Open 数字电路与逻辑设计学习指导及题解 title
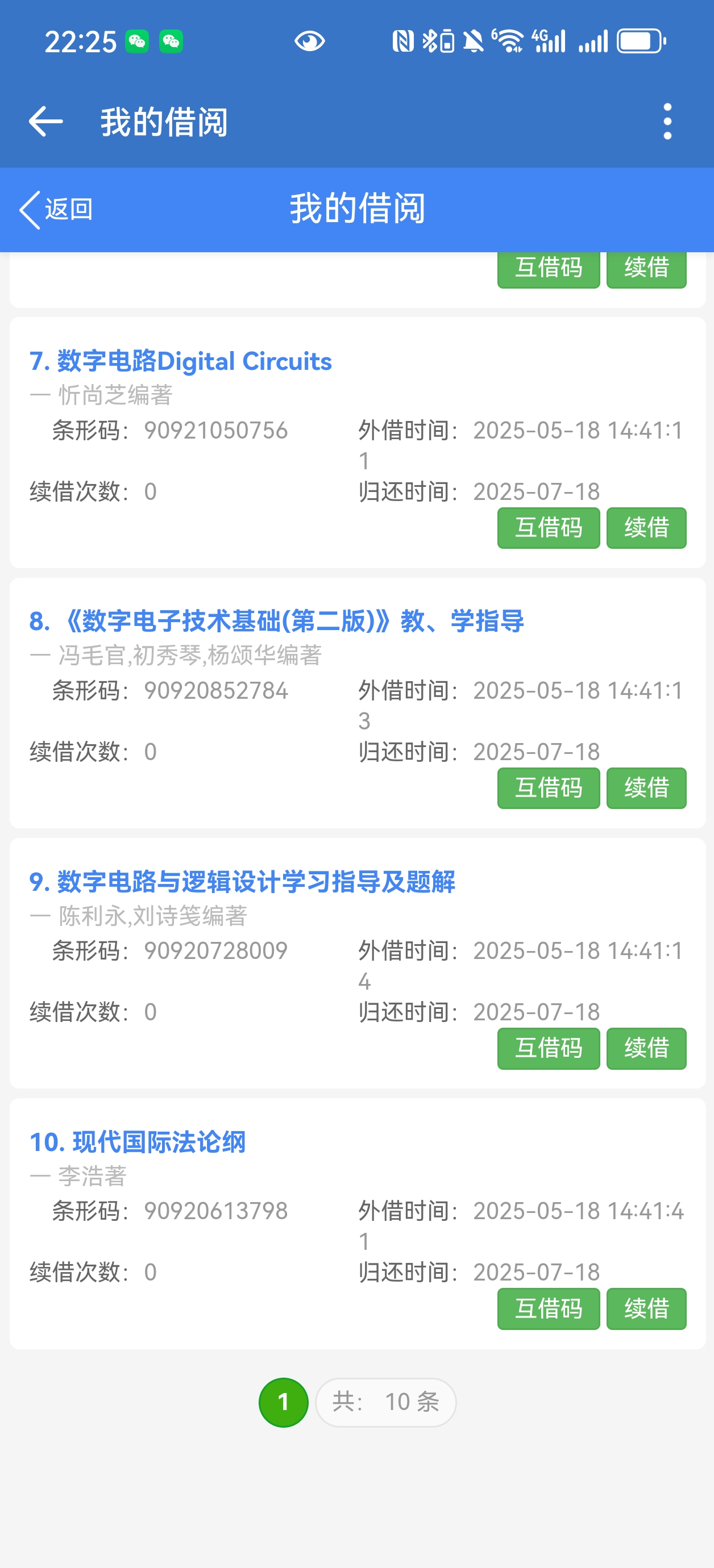The height and width of the screenshot is (1568, 714). pyautogui.click(x=242, y=882)
